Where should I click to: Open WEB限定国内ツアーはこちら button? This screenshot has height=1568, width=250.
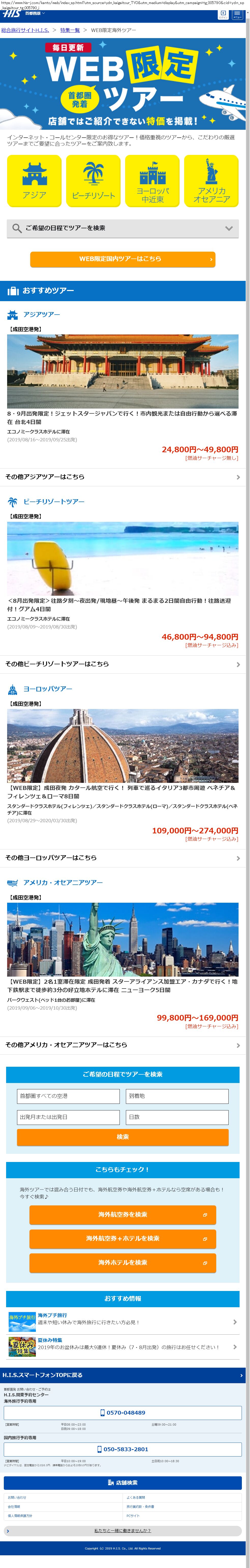pyautogui.click(x=123, y=259)
